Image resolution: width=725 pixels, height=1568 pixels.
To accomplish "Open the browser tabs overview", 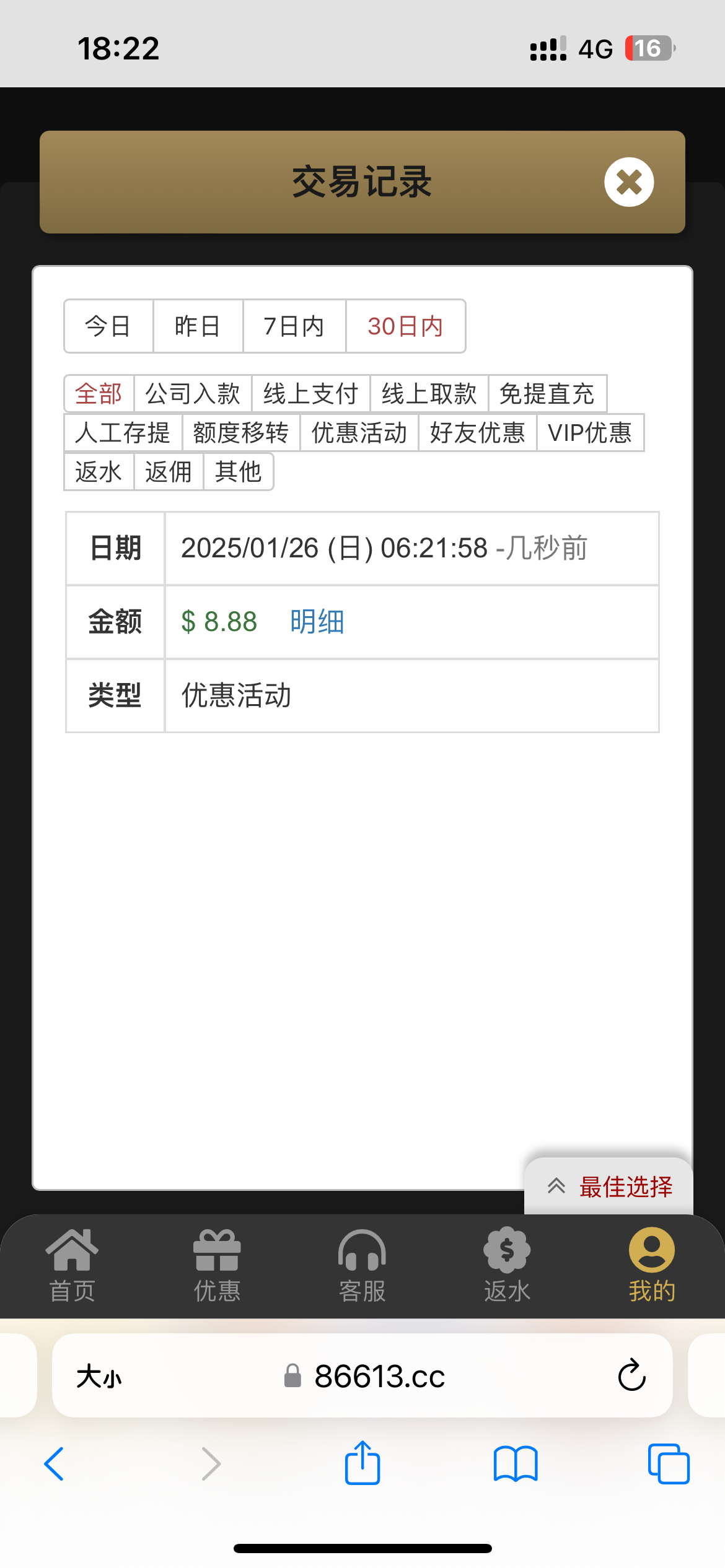I will coord(668,1464).
